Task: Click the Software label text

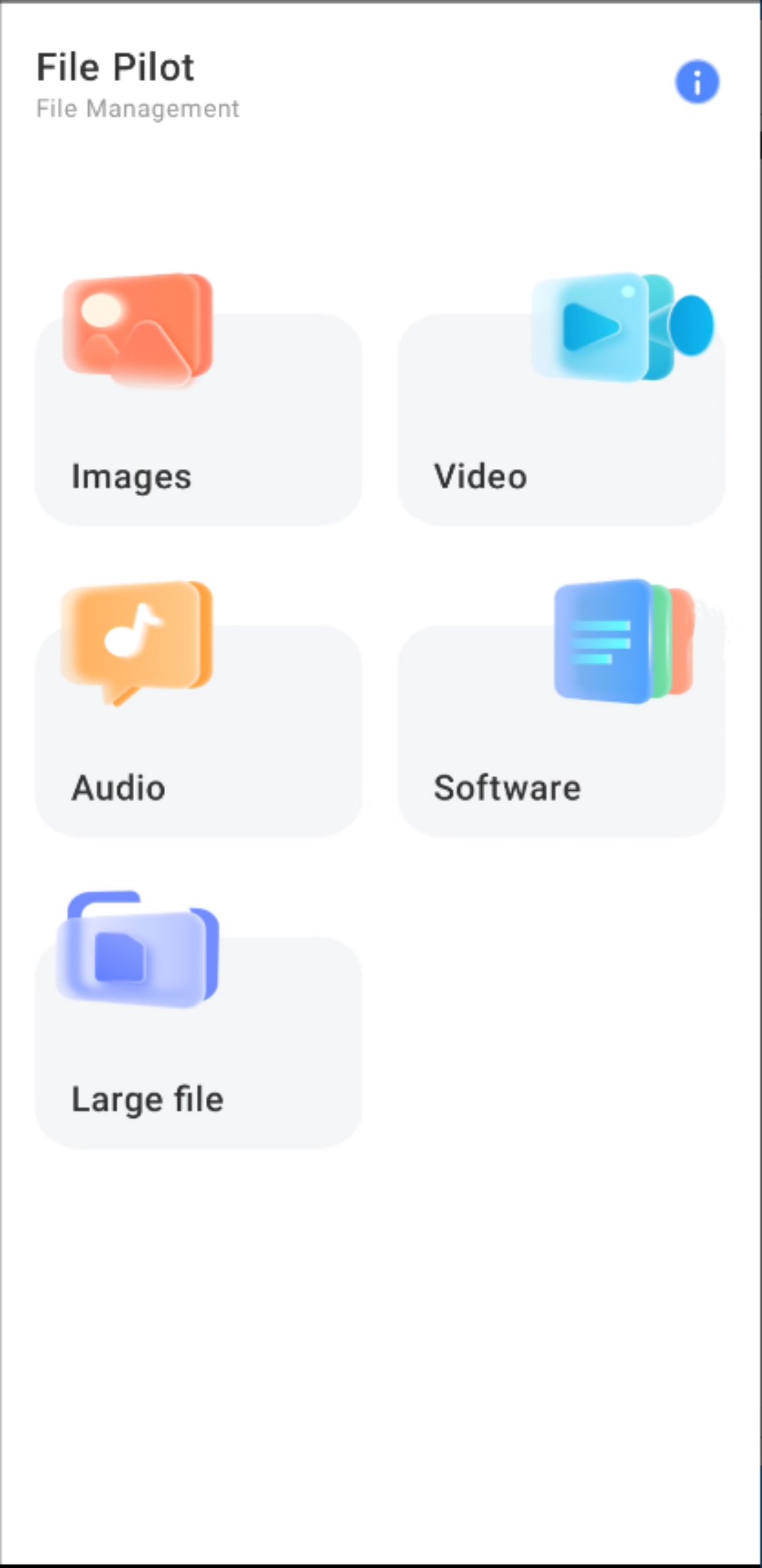Action: tap(507, 788)
